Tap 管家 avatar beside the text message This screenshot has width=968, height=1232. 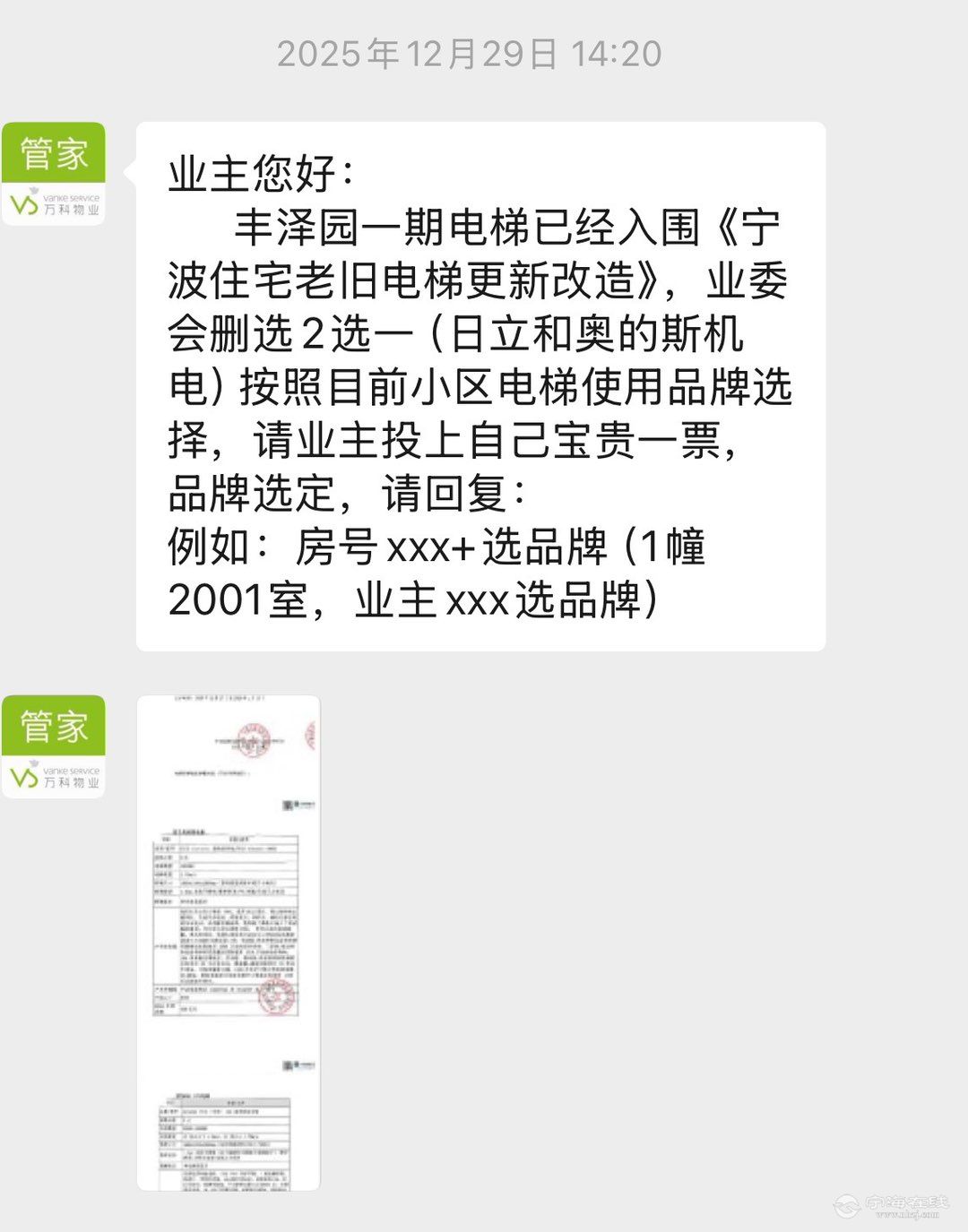click(x=54, y=174)
